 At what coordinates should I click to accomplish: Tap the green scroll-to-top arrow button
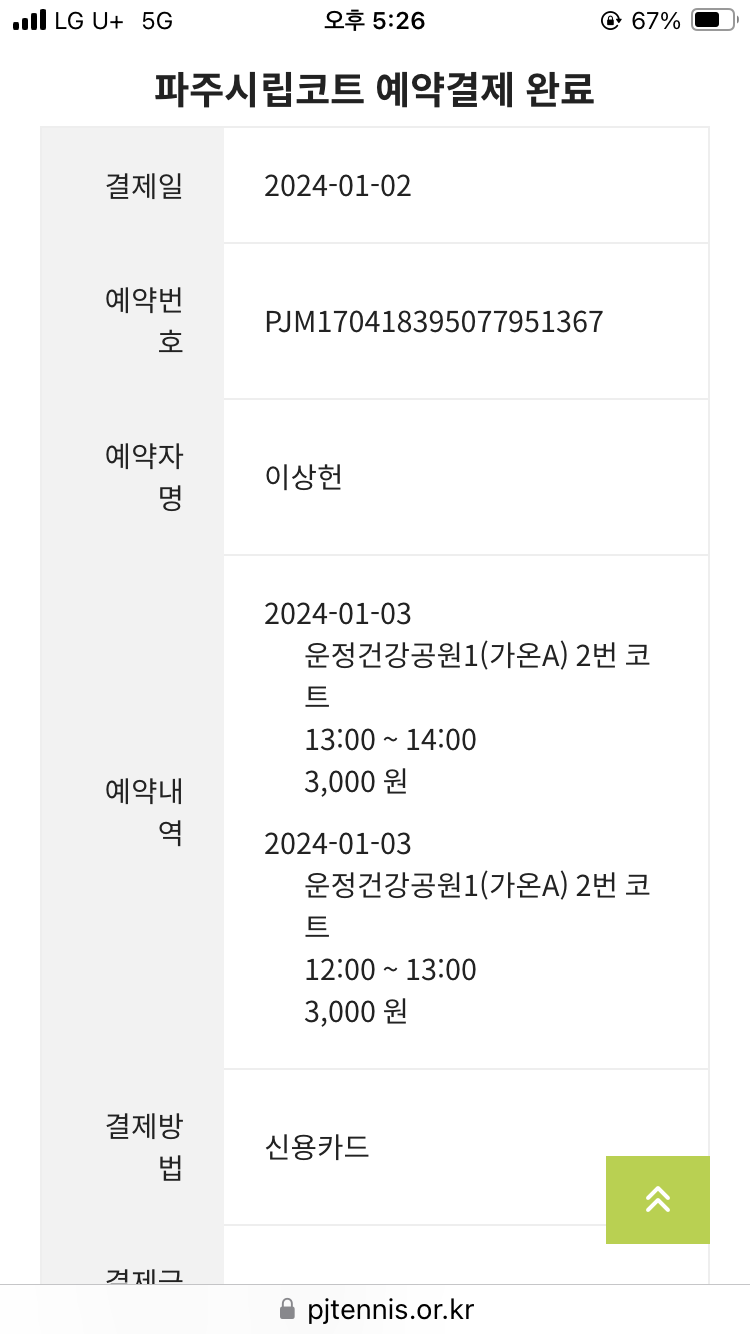tap(658, 1200)
